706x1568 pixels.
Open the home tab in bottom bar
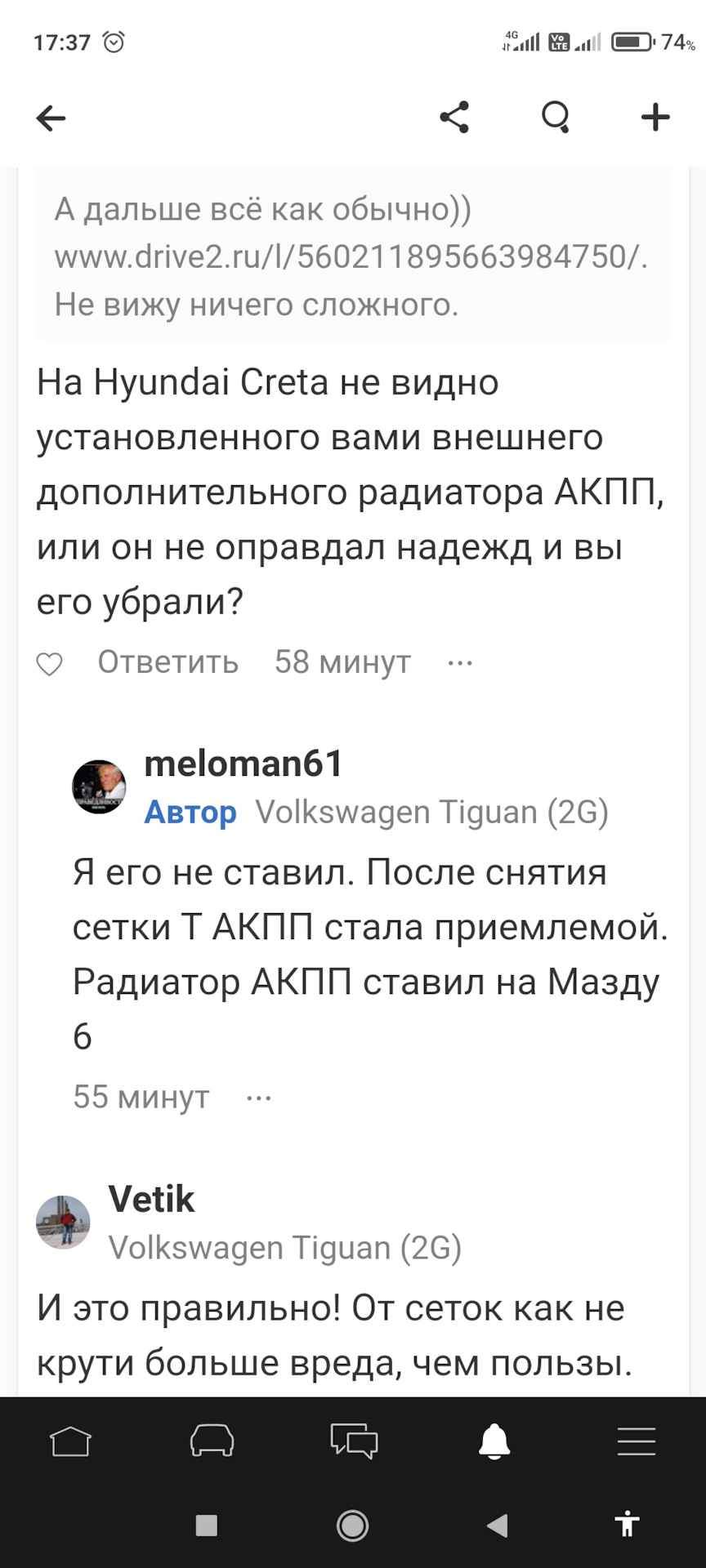[x=70, y=1441]
